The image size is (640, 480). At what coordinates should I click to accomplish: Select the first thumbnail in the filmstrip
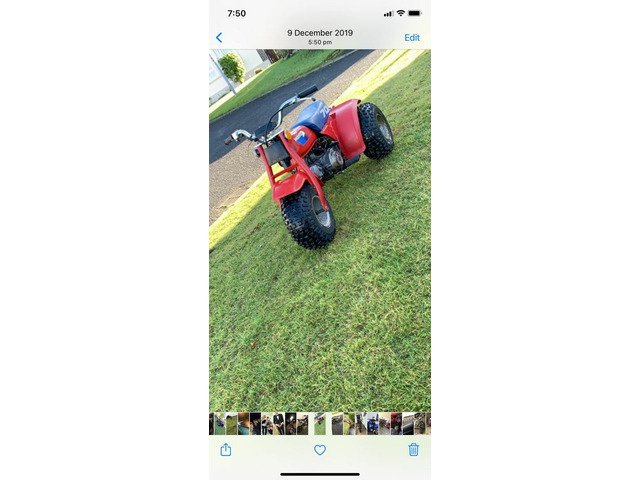point(213,423)
